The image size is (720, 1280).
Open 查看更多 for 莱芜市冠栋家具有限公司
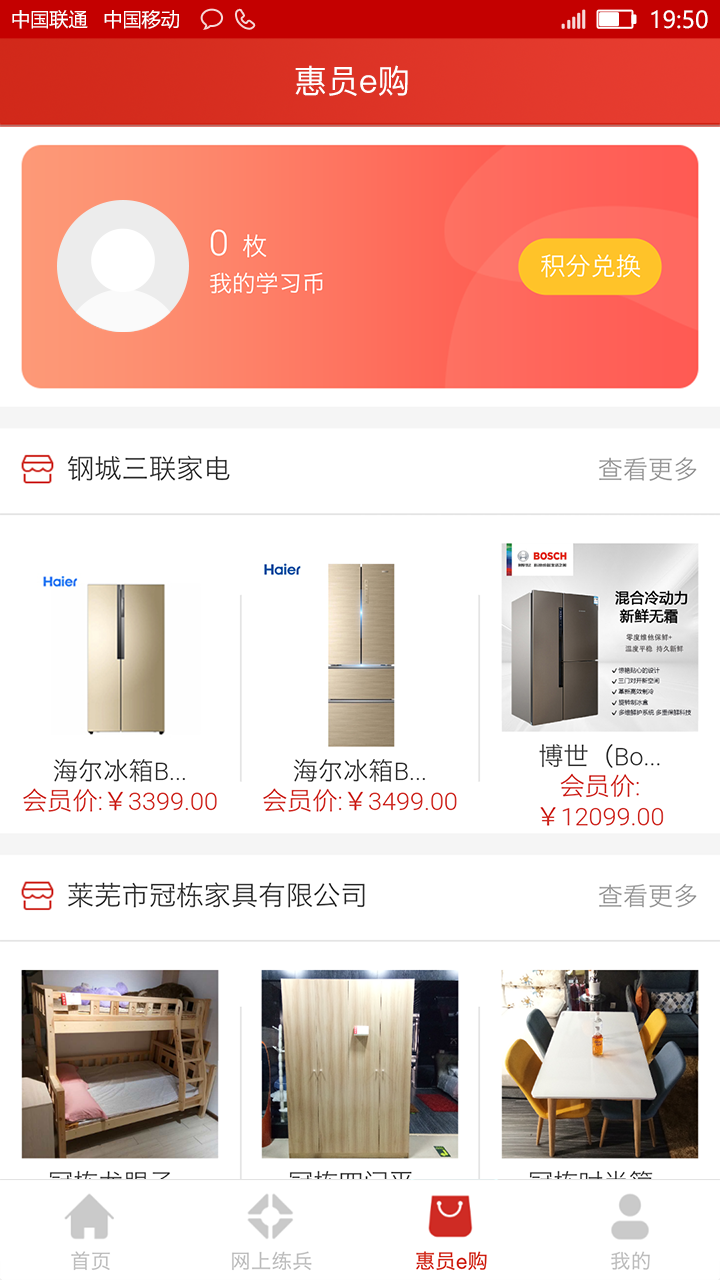point(645,897)
